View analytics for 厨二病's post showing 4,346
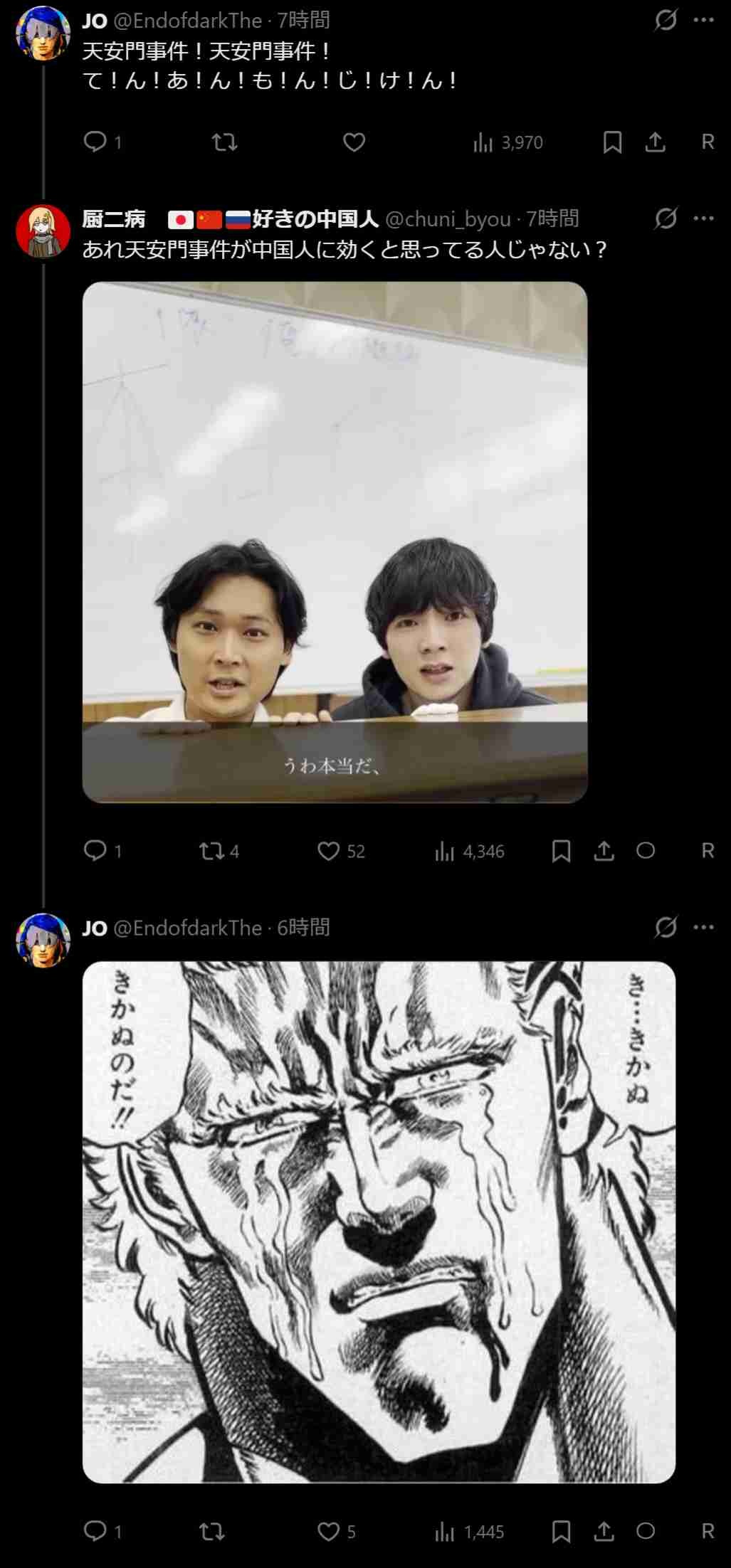 [x=445, y=851]
